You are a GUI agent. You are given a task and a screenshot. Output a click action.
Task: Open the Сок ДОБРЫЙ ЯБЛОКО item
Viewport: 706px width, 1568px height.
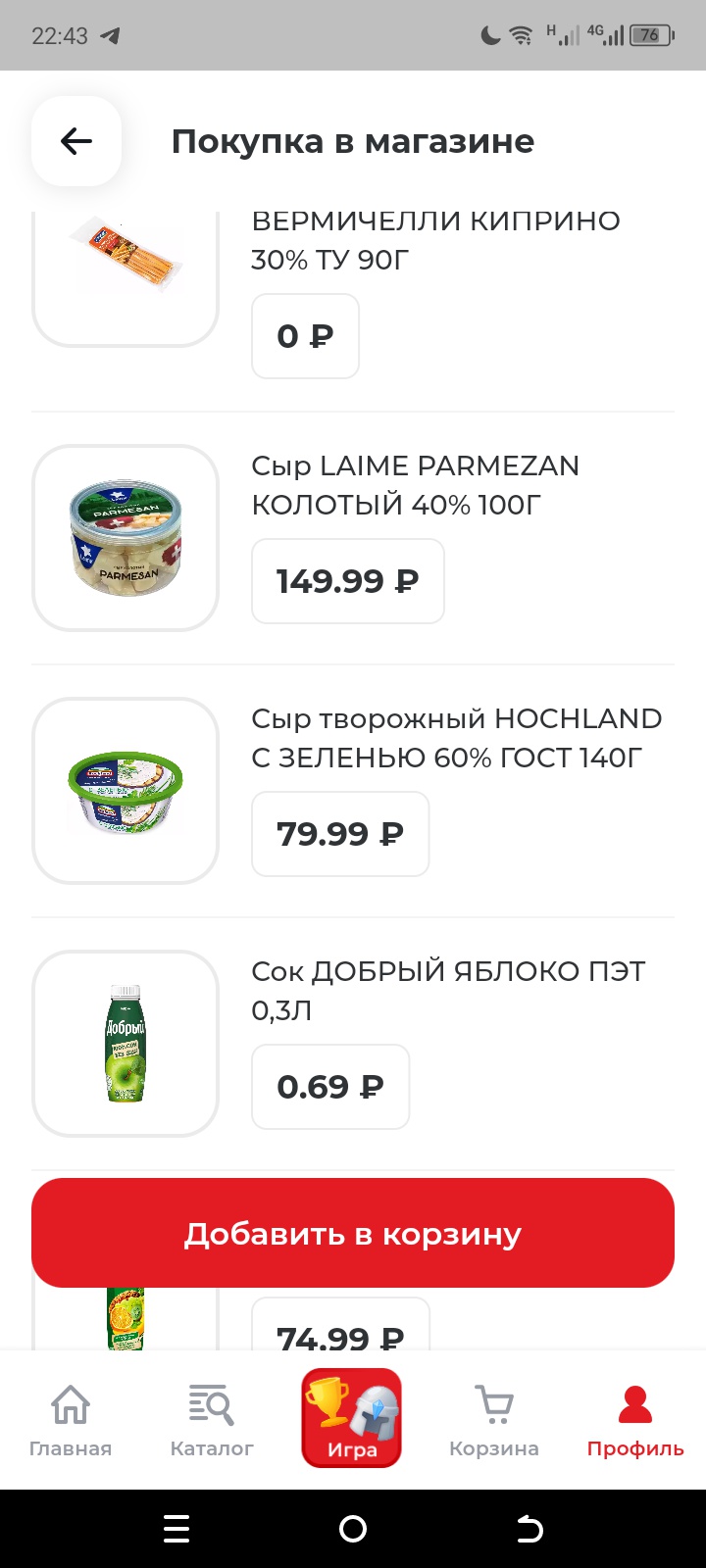click(448, 990)
